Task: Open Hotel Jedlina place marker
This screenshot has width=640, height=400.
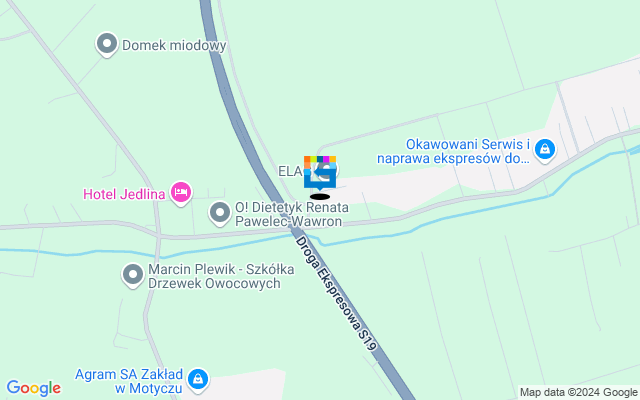Action: click(181, 192)
